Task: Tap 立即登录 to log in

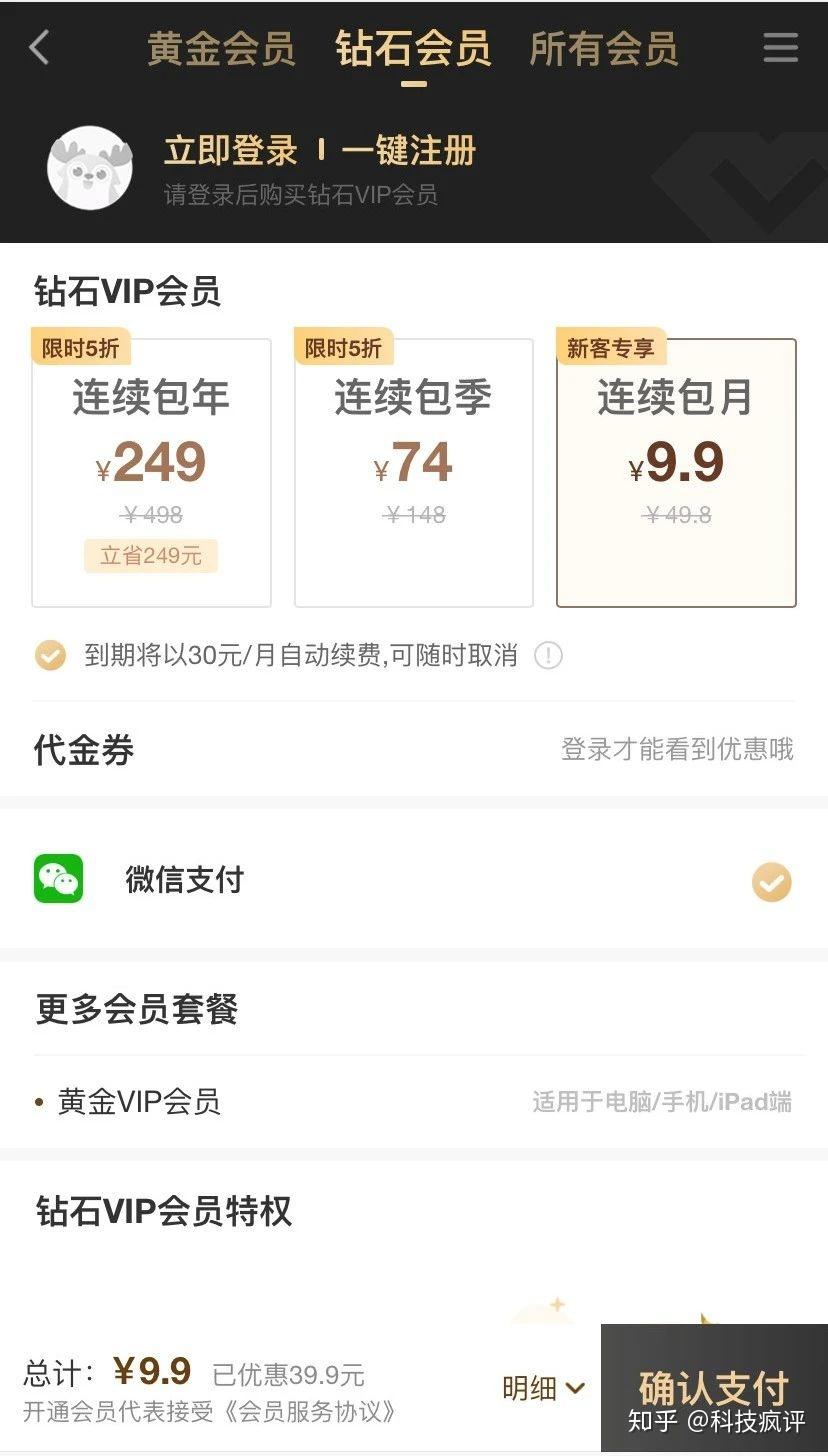Action: pos(231,150)
